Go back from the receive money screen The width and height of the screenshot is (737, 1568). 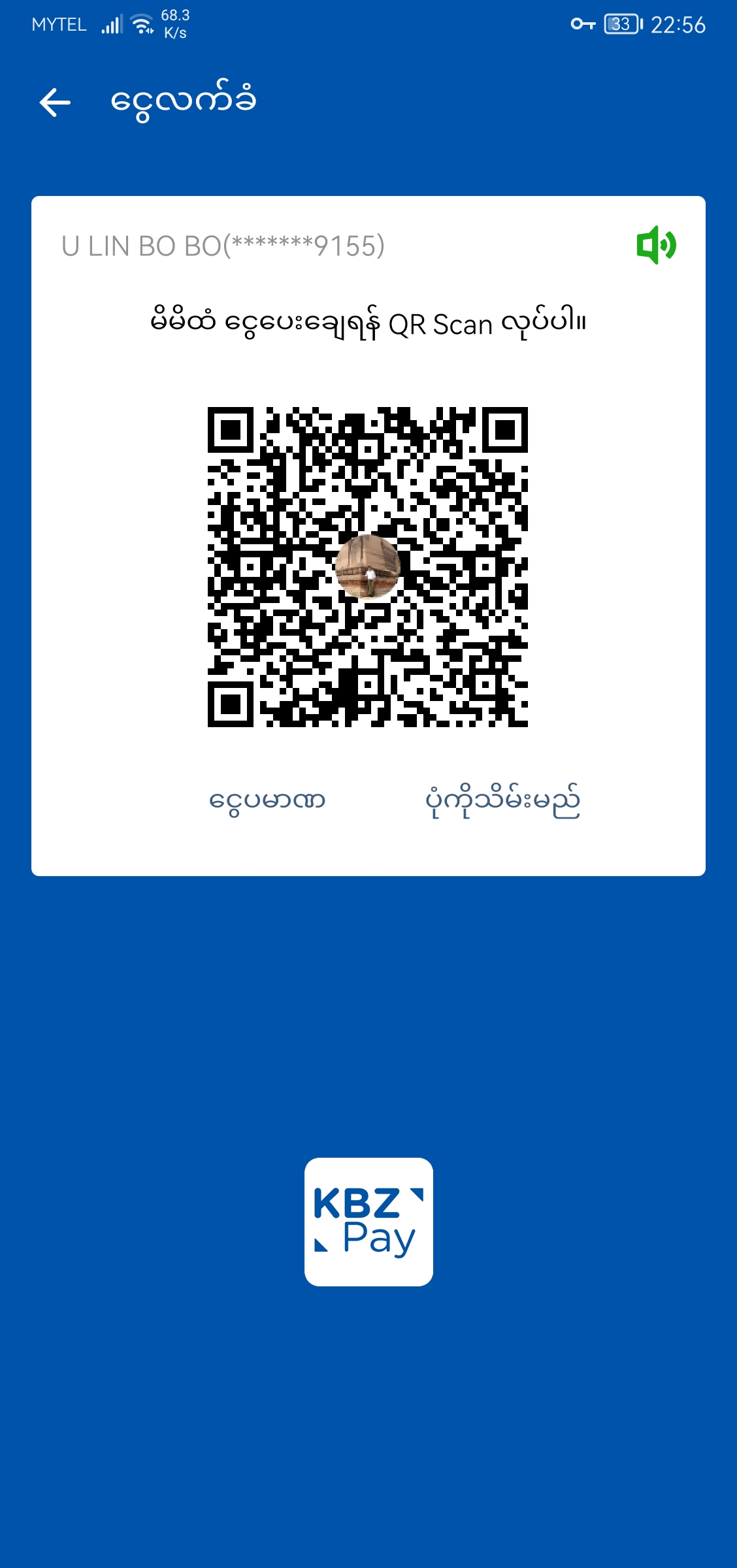coord(55,103)
